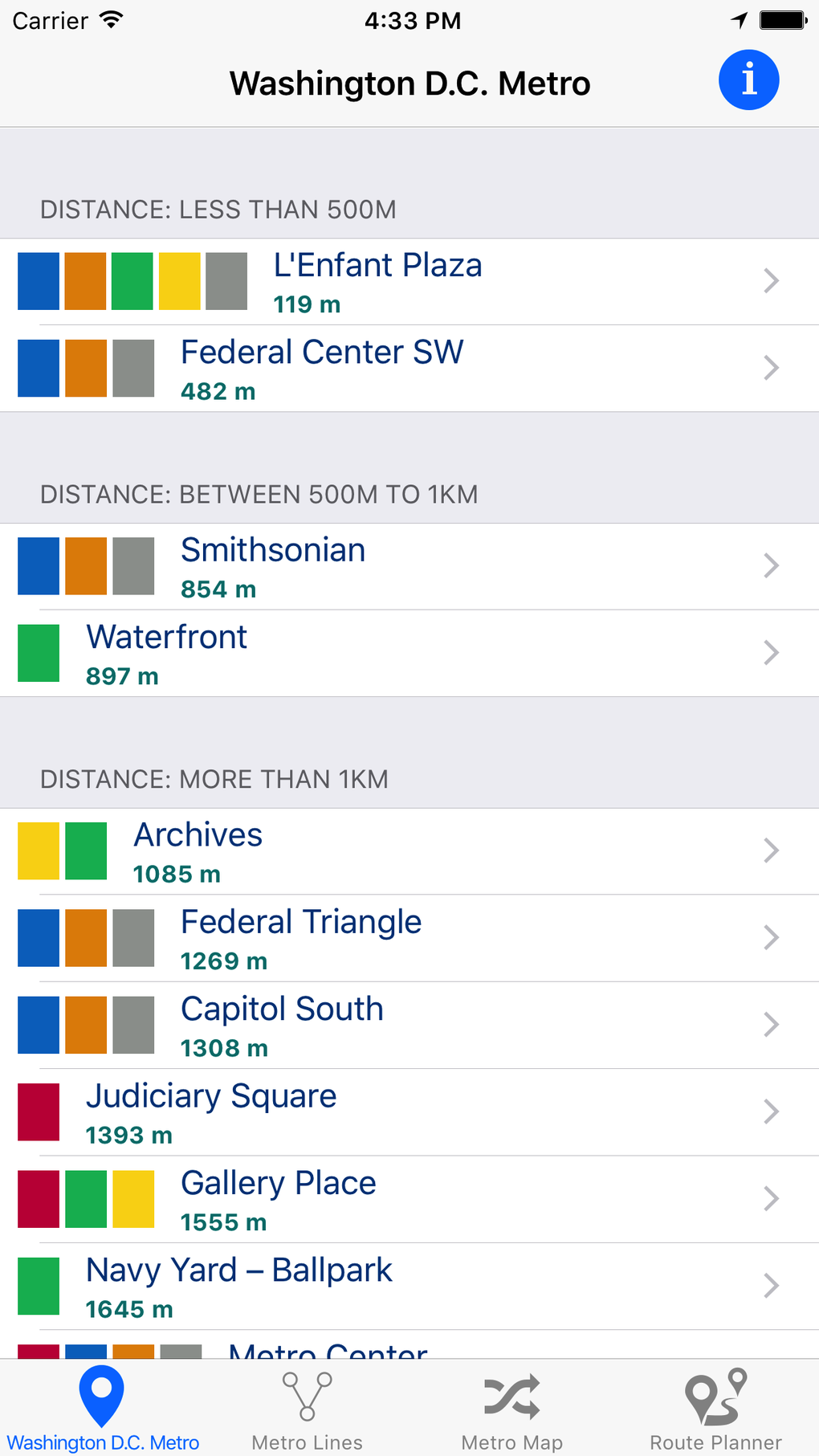819x1456 pixels.
Task: Tap the battery icon in the status bar
Action: click(781, 20)
